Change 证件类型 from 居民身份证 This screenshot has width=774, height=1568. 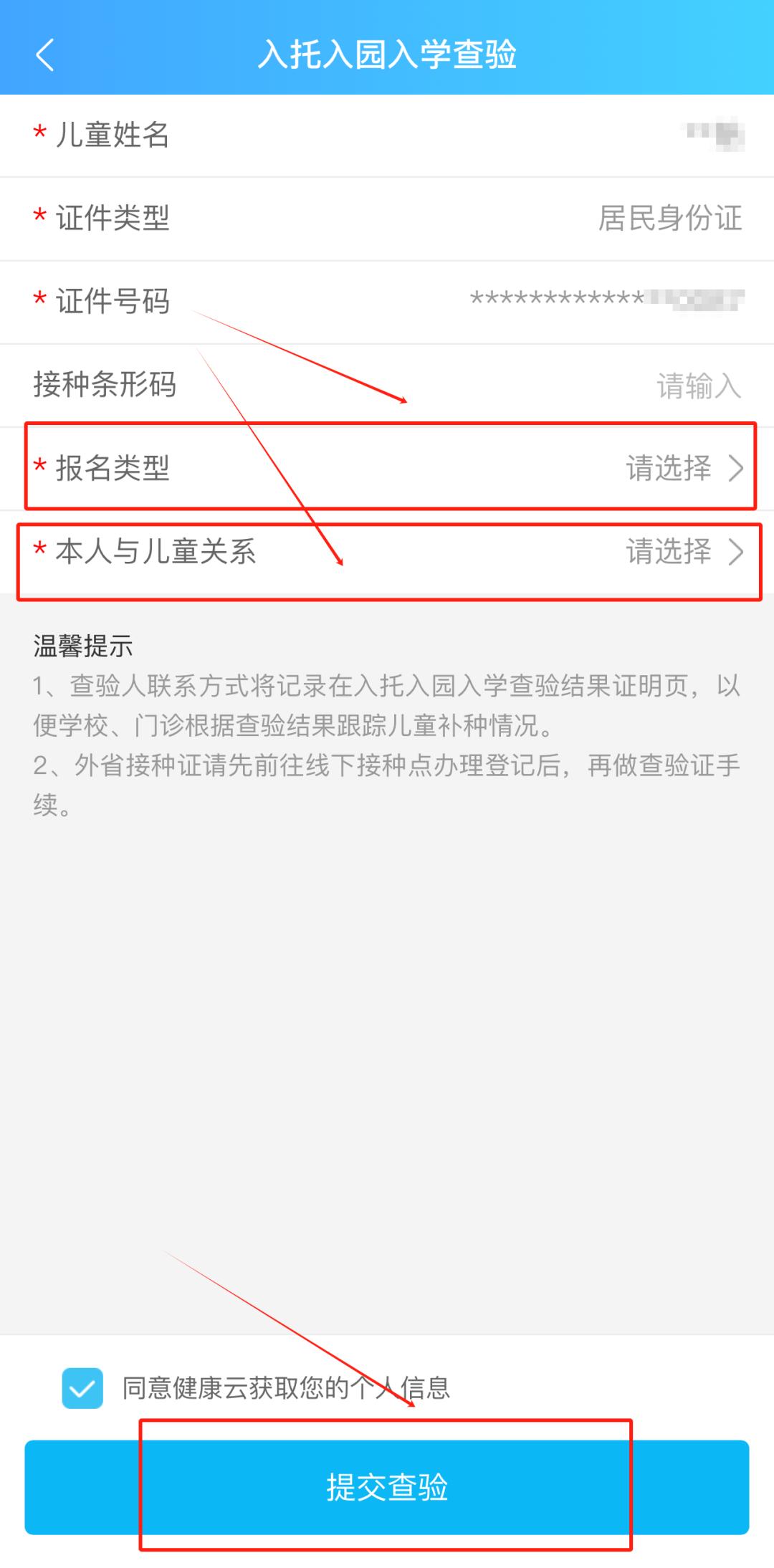(x=387, y=219)
